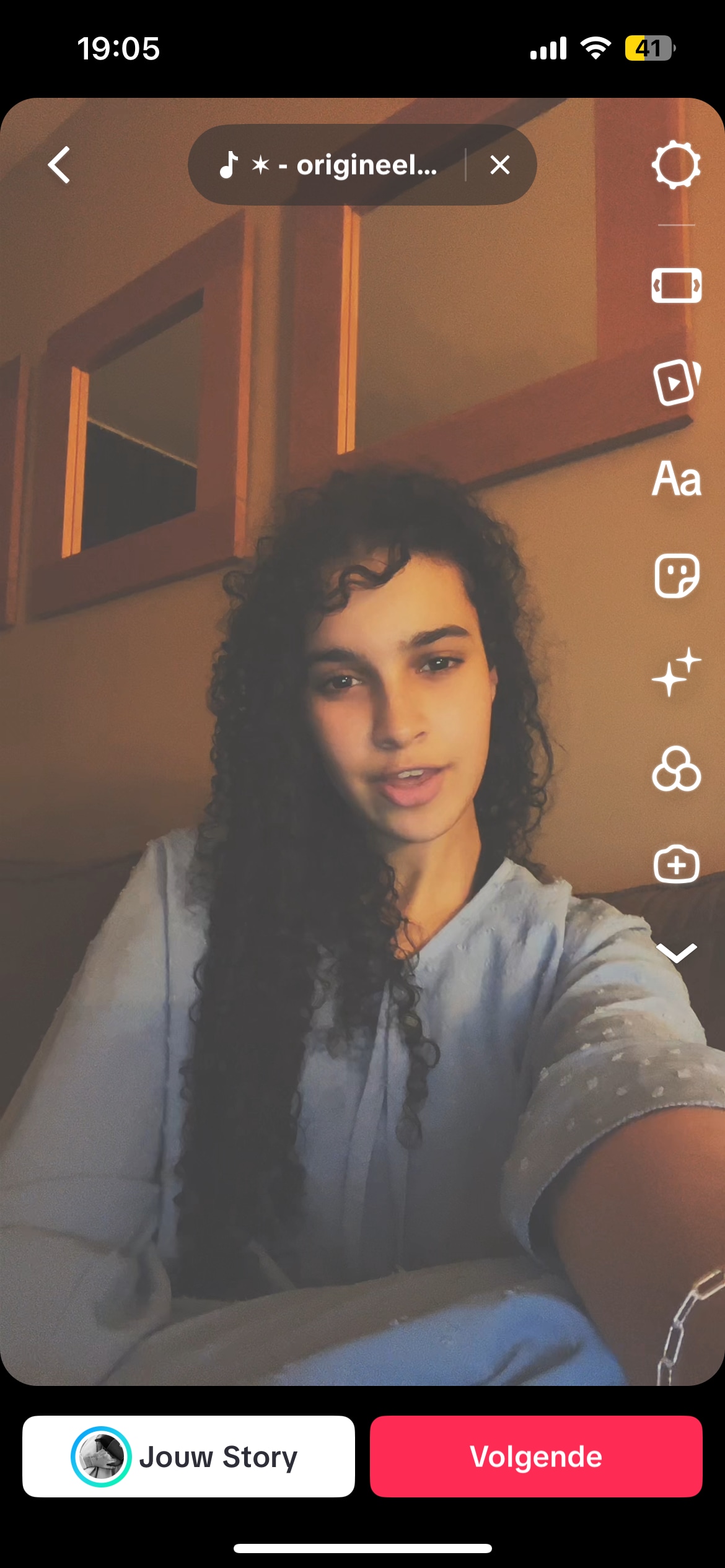The image size is (725, 1568).
Task: Expand more editing tools chevron
Action: point(676,952)
